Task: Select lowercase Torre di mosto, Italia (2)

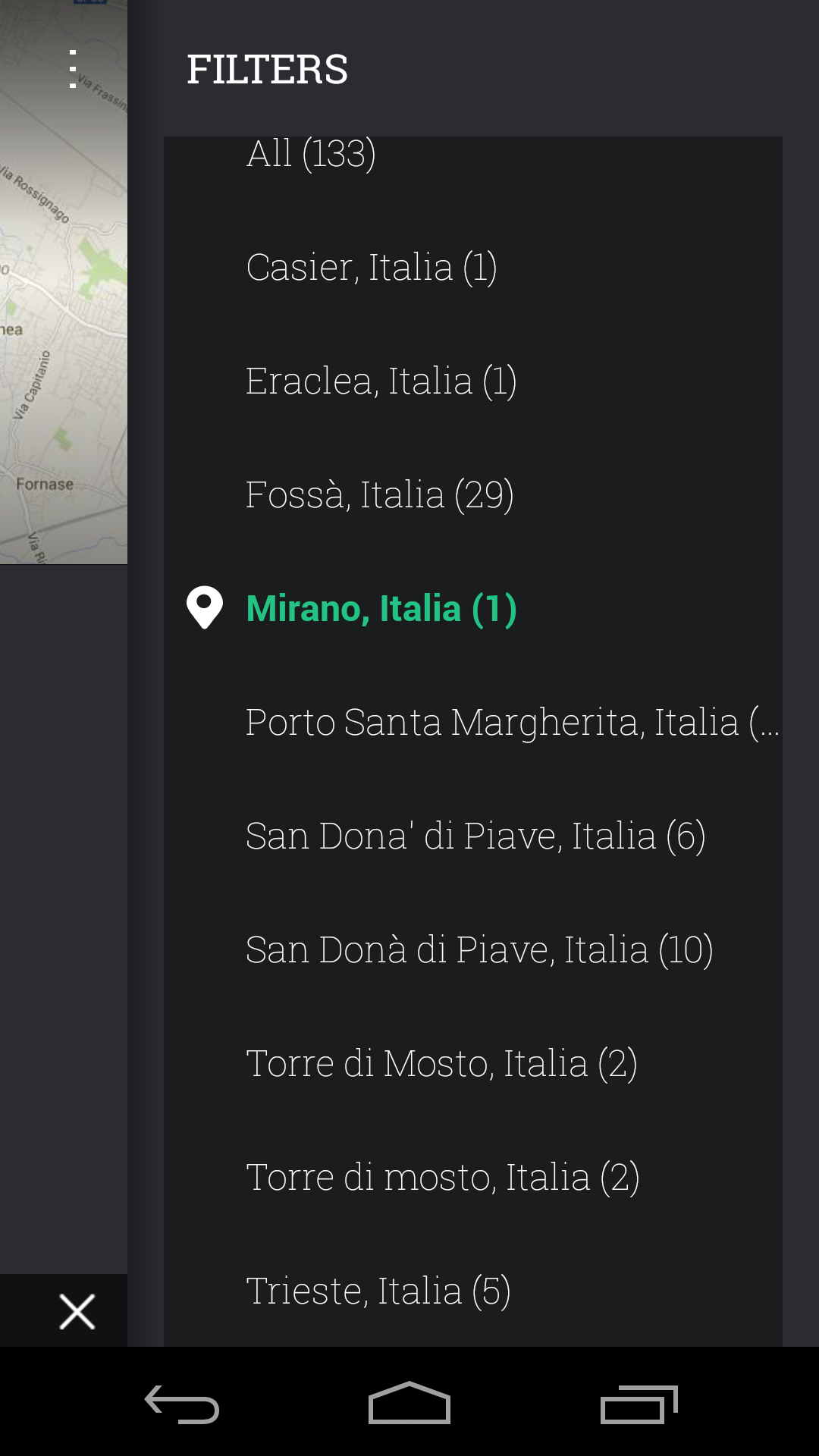Action: [473, 1177]
